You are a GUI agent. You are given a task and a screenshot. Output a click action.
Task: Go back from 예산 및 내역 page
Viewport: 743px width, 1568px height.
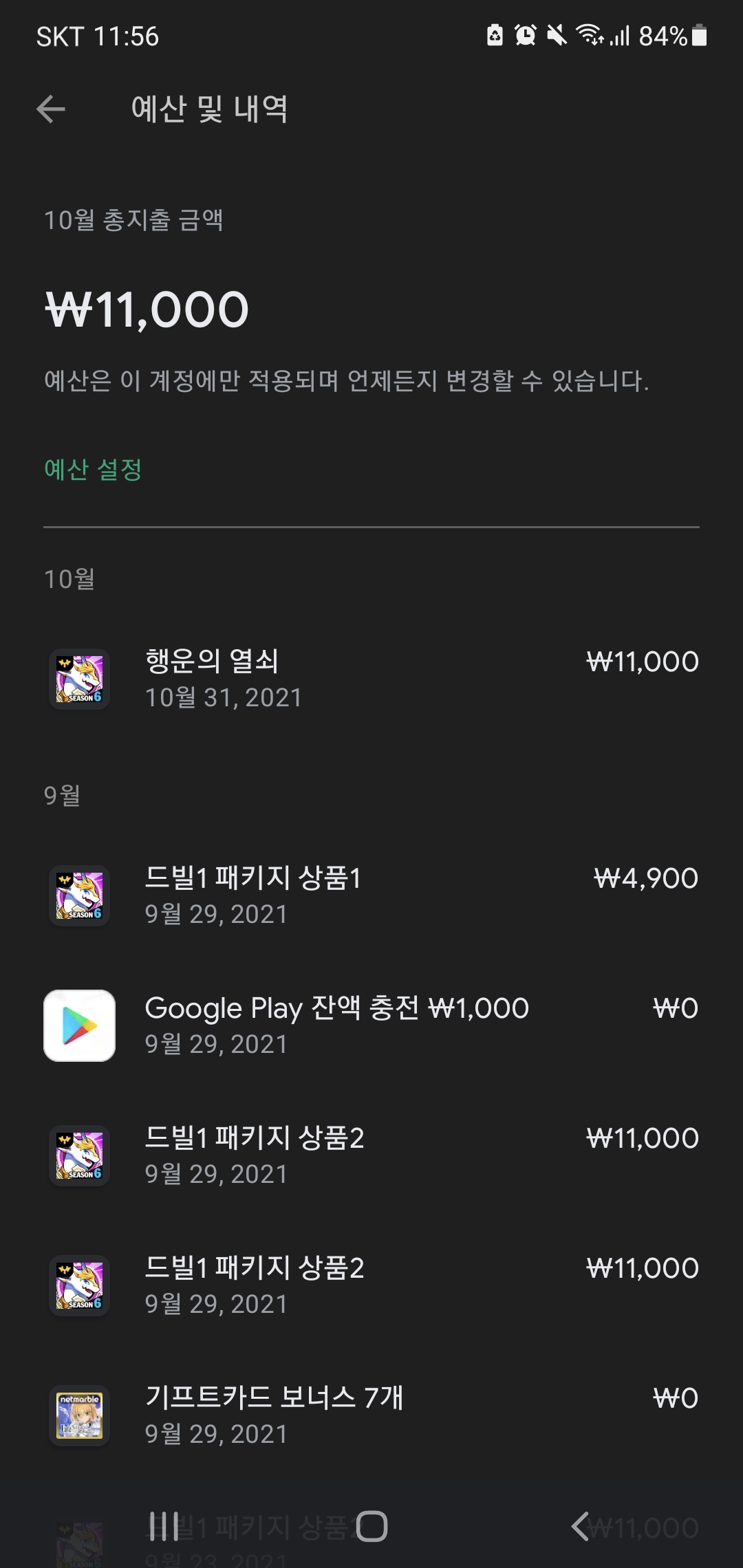point(51,109)
